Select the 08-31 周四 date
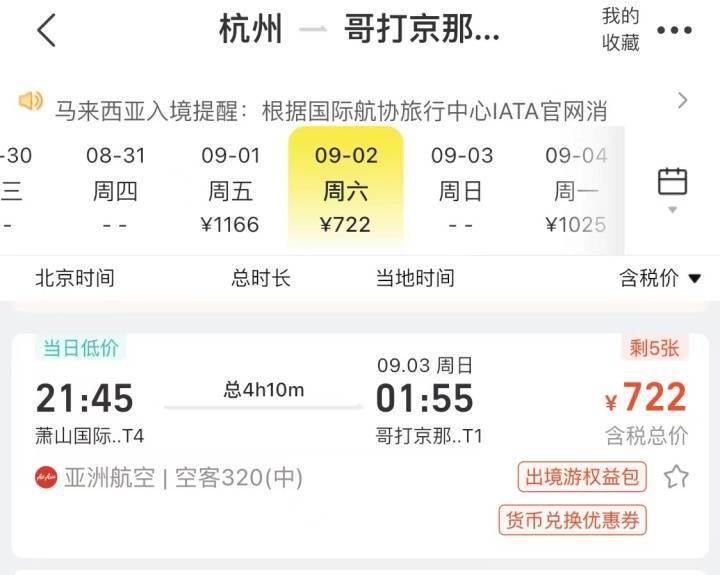720x575 pixels. 116,190
